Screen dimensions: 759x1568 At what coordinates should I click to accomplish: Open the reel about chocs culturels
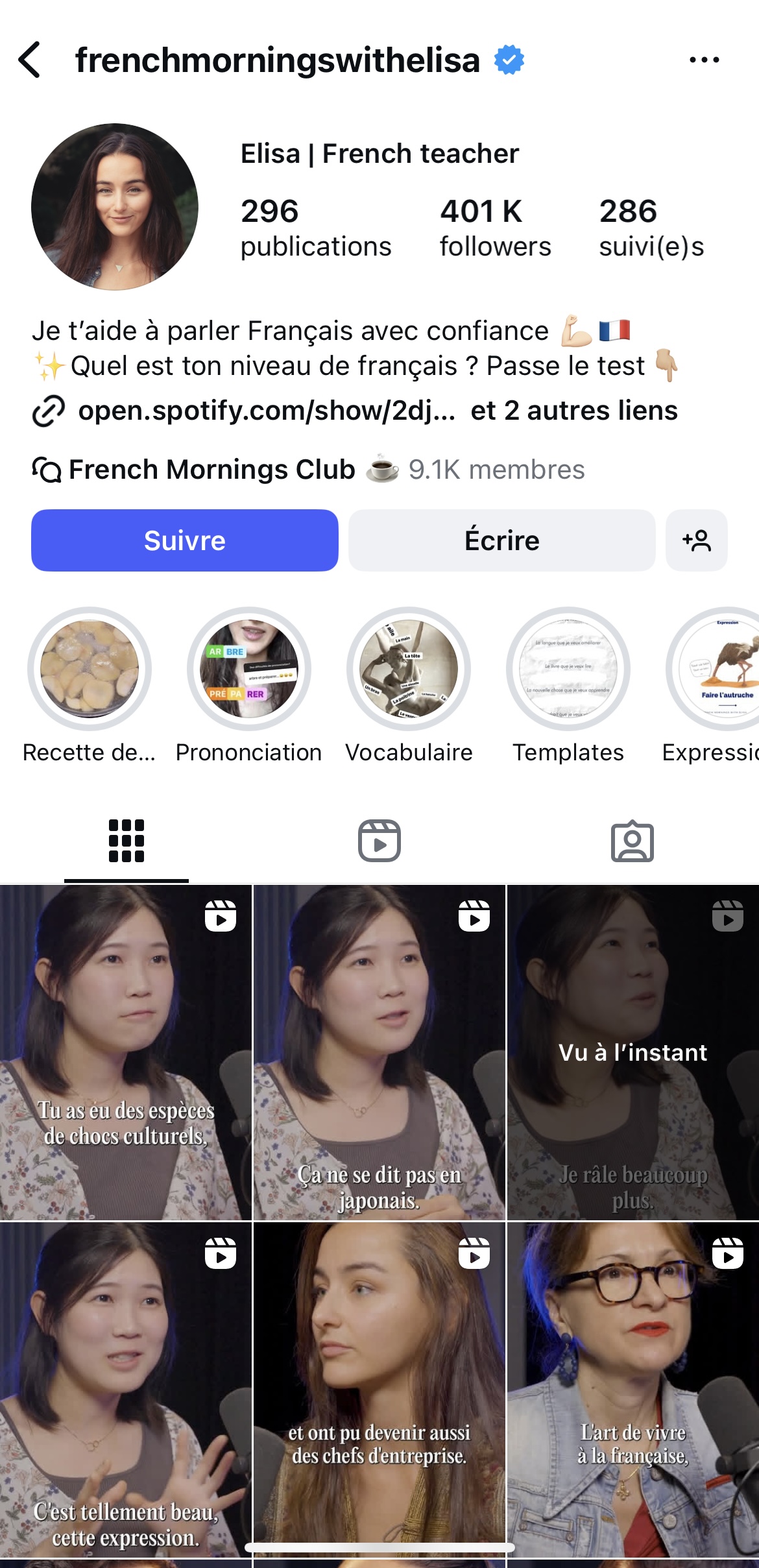point(125,1052)
